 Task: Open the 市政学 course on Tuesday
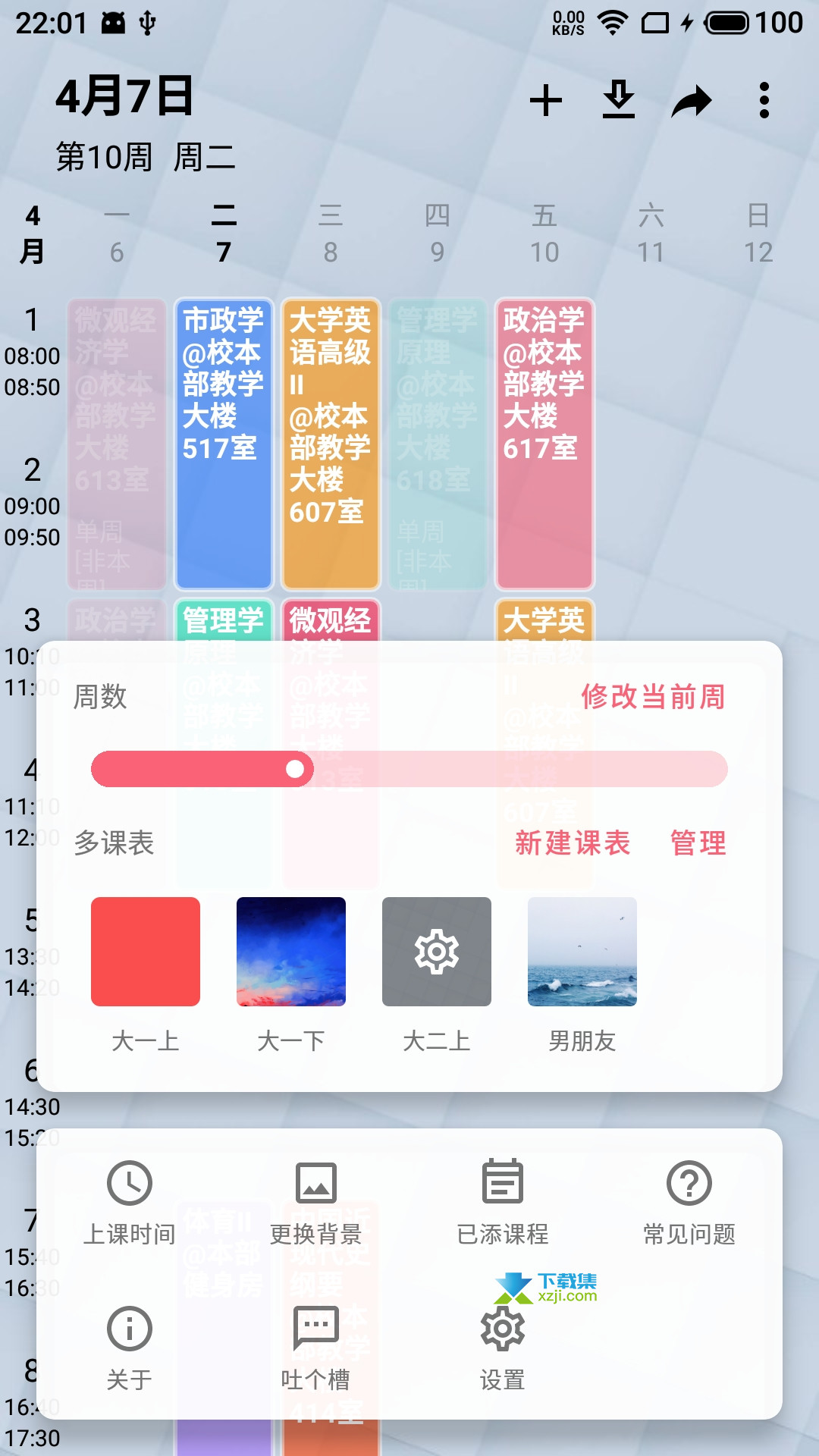tap(224, 444)
